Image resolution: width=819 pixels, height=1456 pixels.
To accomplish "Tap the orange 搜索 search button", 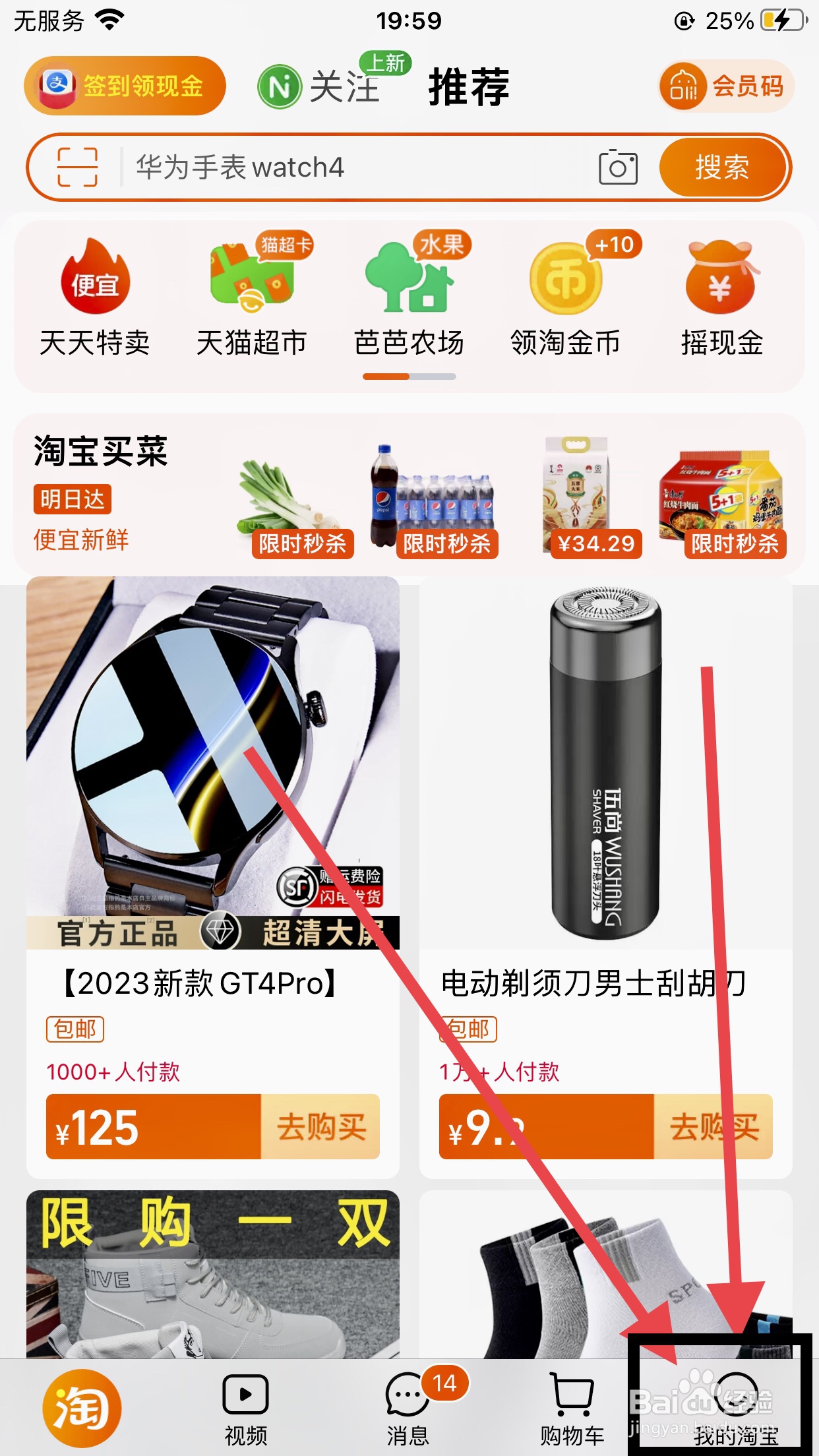I will click(723, 167).
